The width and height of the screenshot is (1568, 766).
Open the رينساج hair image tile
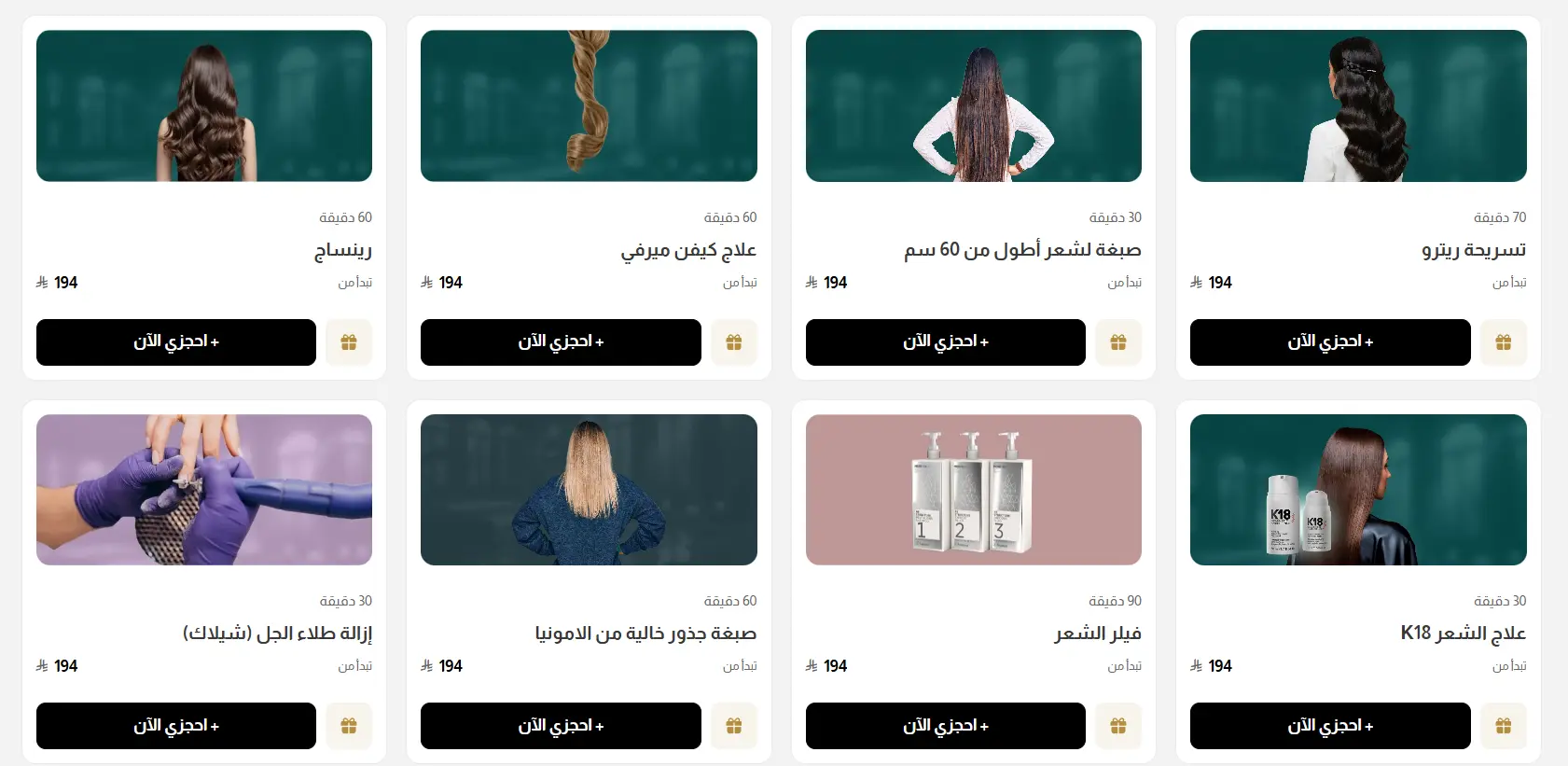point(204,105)
